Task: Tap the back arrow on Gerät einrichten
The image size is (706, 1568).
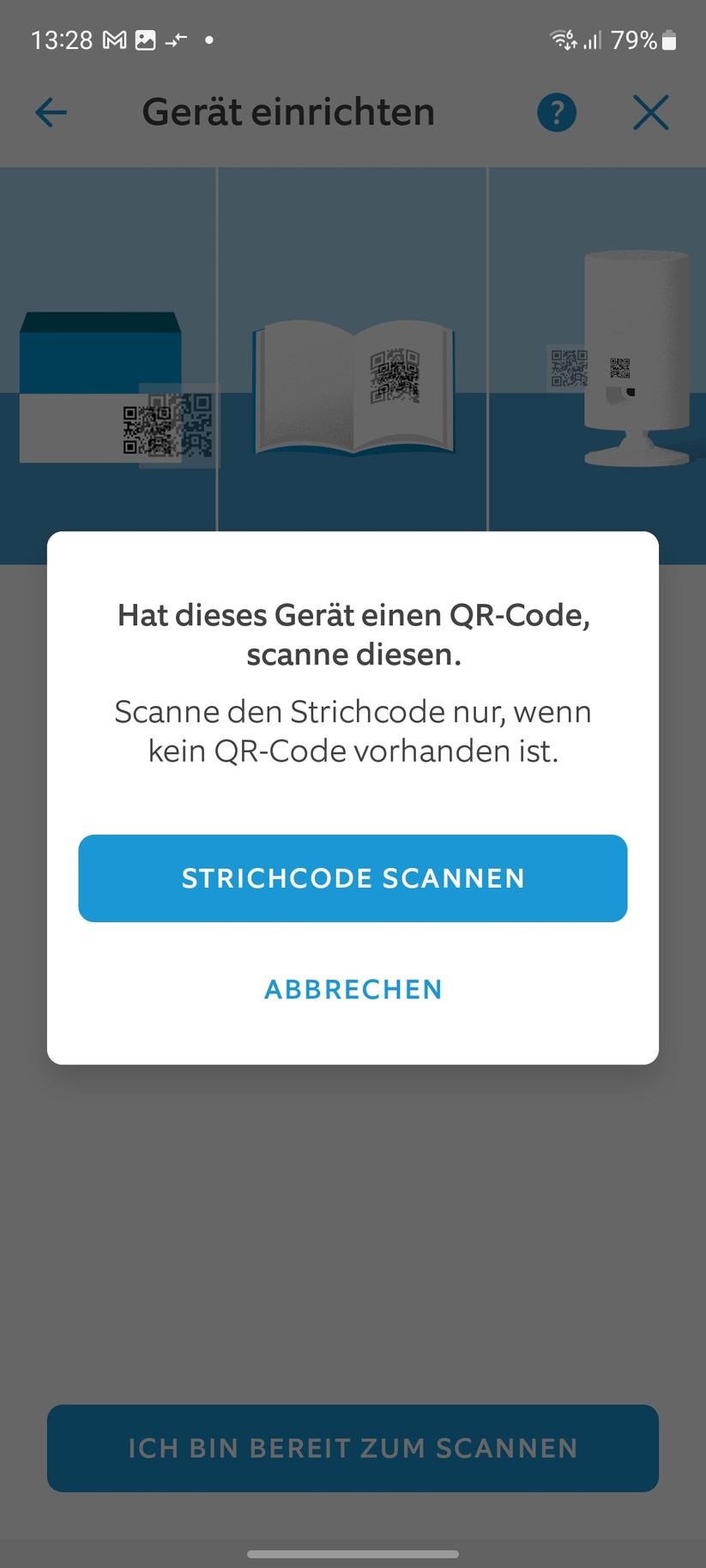Action: (51, 112)
